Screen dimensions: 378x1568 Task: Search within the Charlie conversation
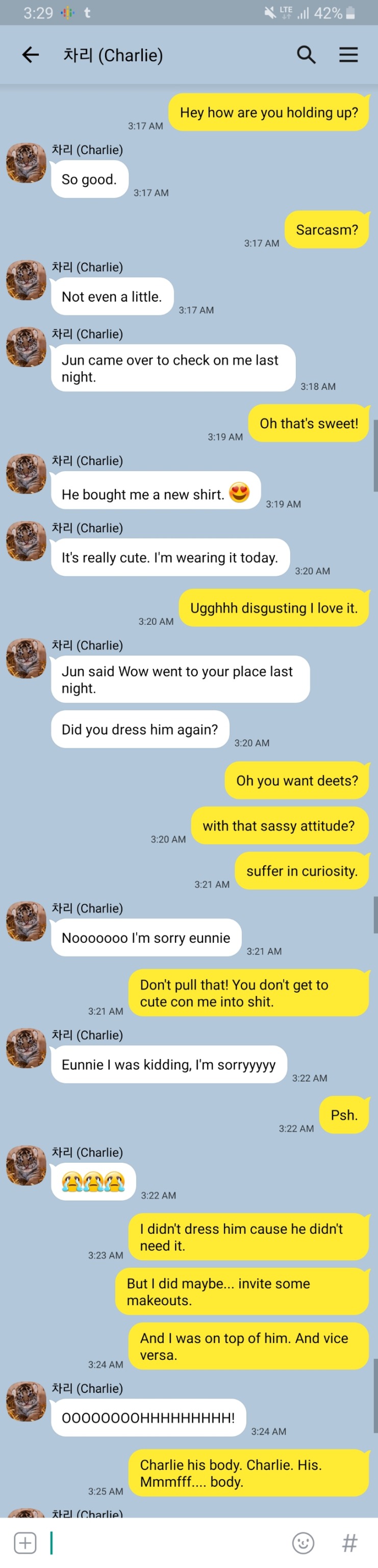click(x=306, y=55)
